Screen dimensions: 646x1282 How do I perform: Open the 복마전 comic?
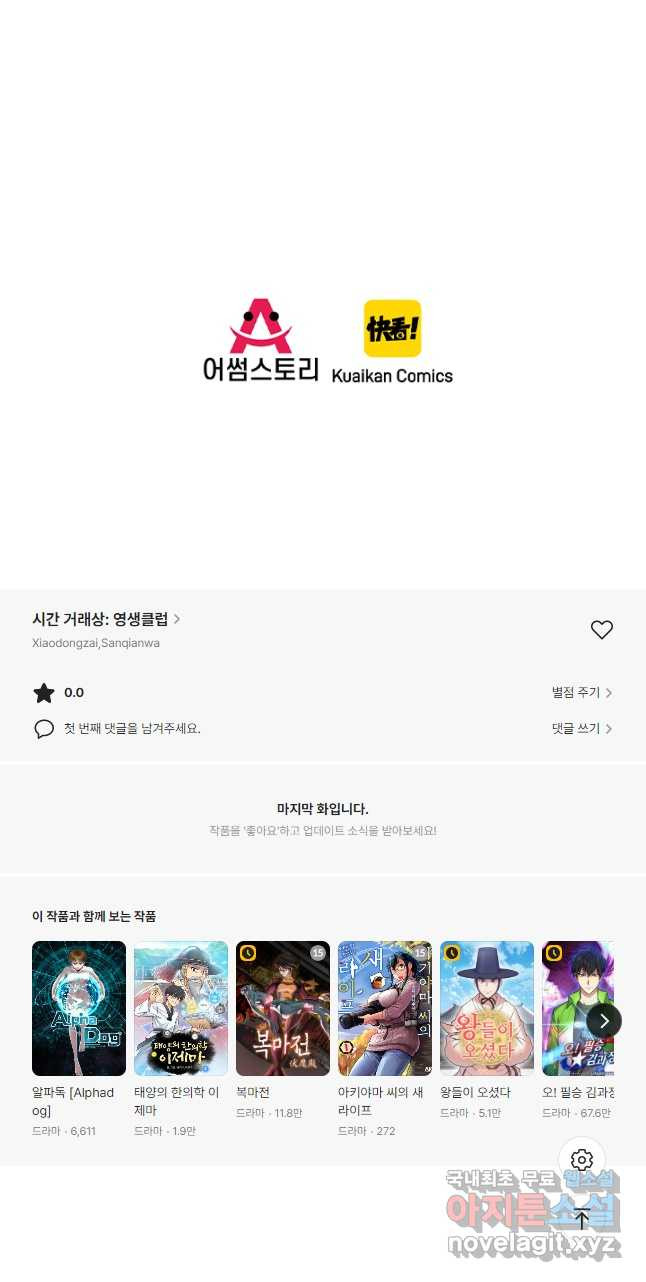[283, 1008]
